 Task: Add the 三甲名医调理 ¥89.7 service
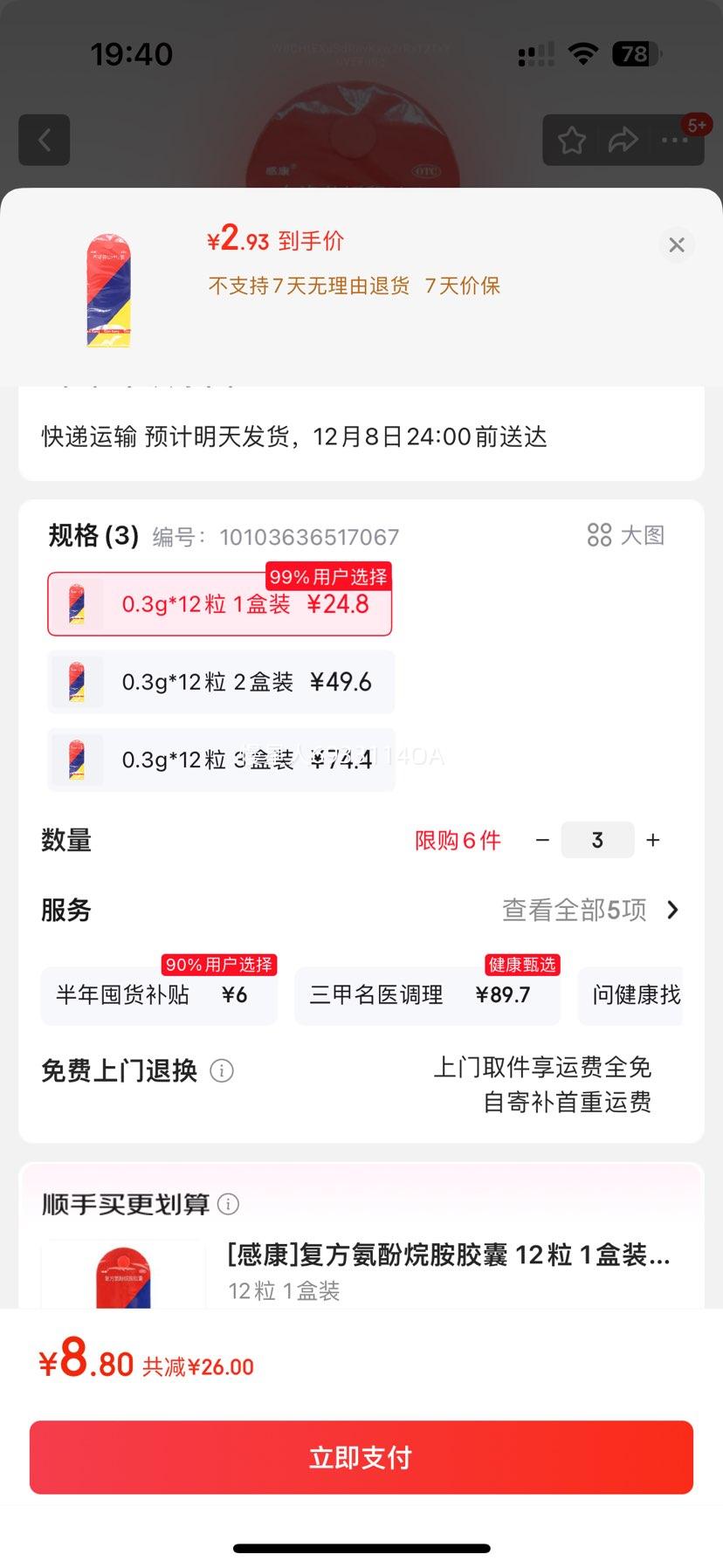(427, 995)
